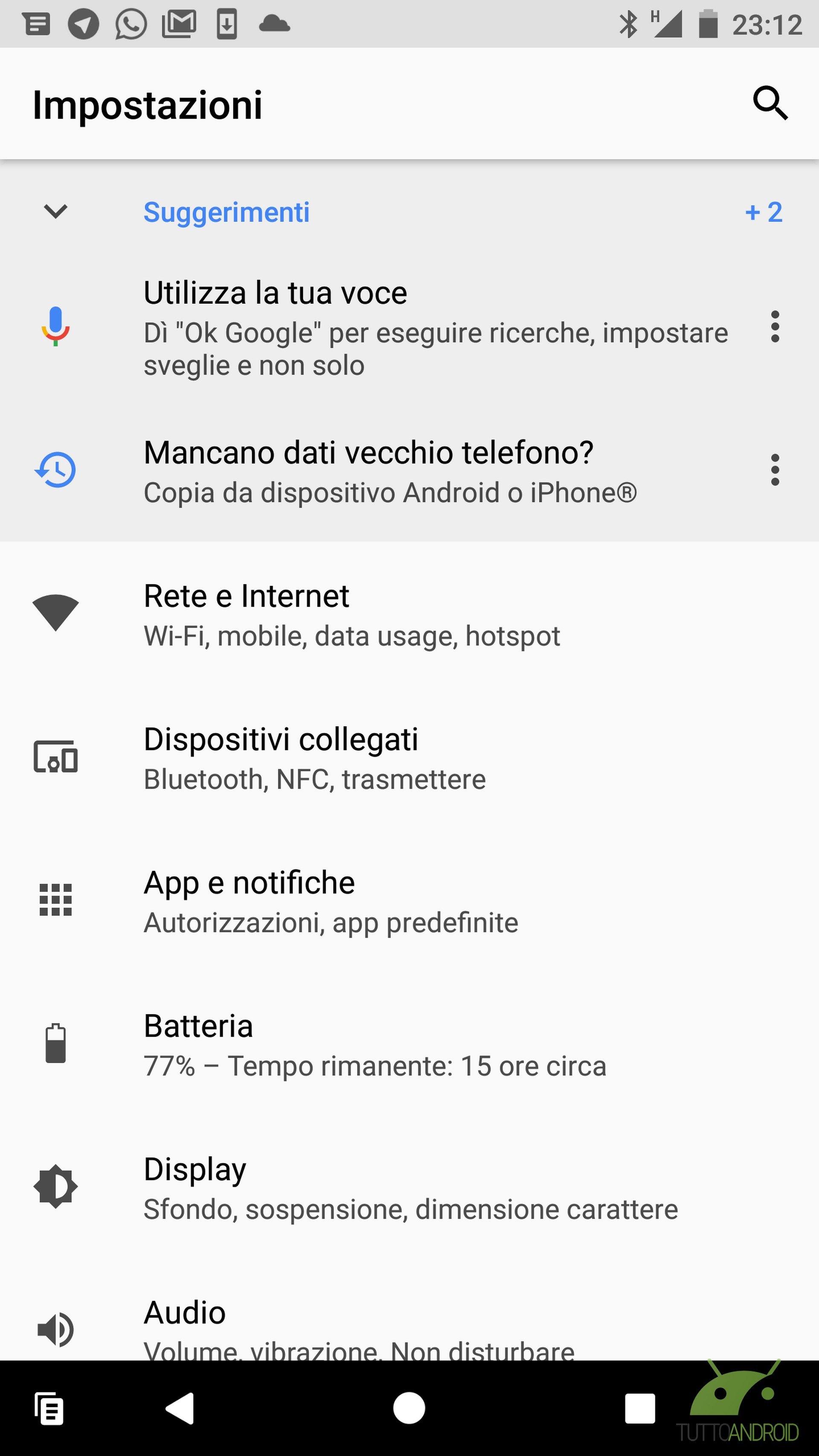The height and width of the screenshot is (1456, 819).
Task: Open Dispositivi collegati settings
Action: [409, 758]
